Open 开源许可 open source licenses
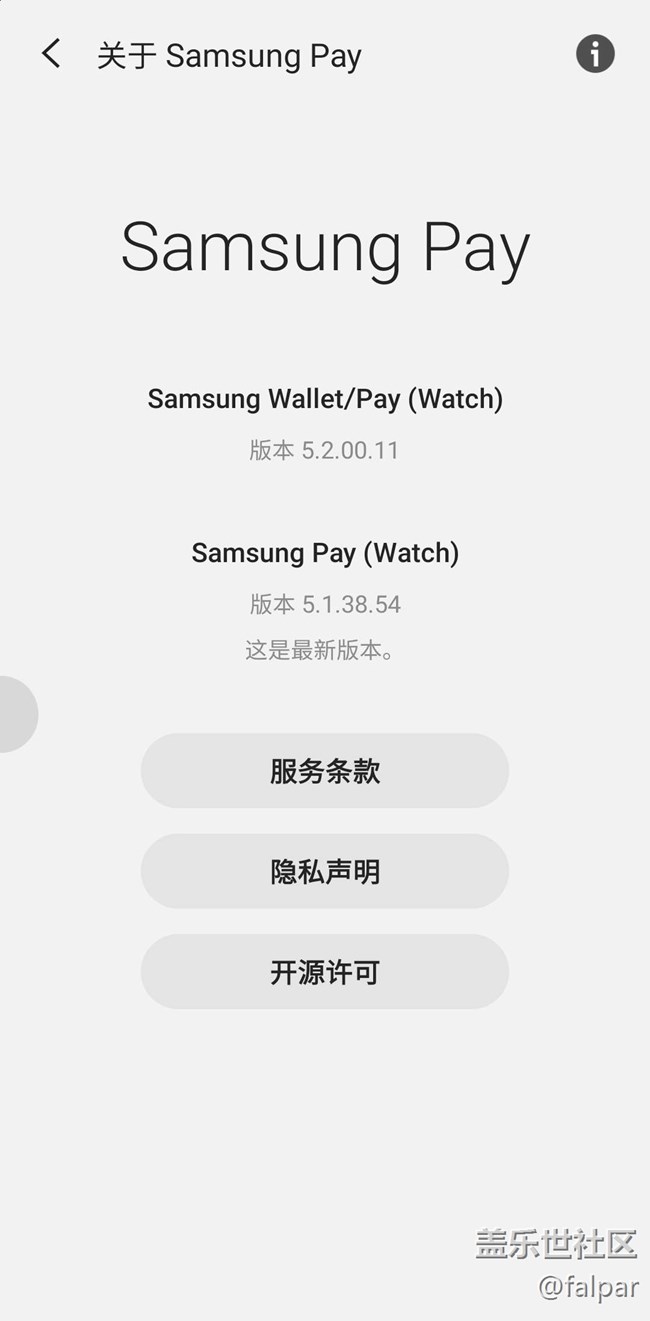This screenshot has width=650, height=1321. [324, 972]
